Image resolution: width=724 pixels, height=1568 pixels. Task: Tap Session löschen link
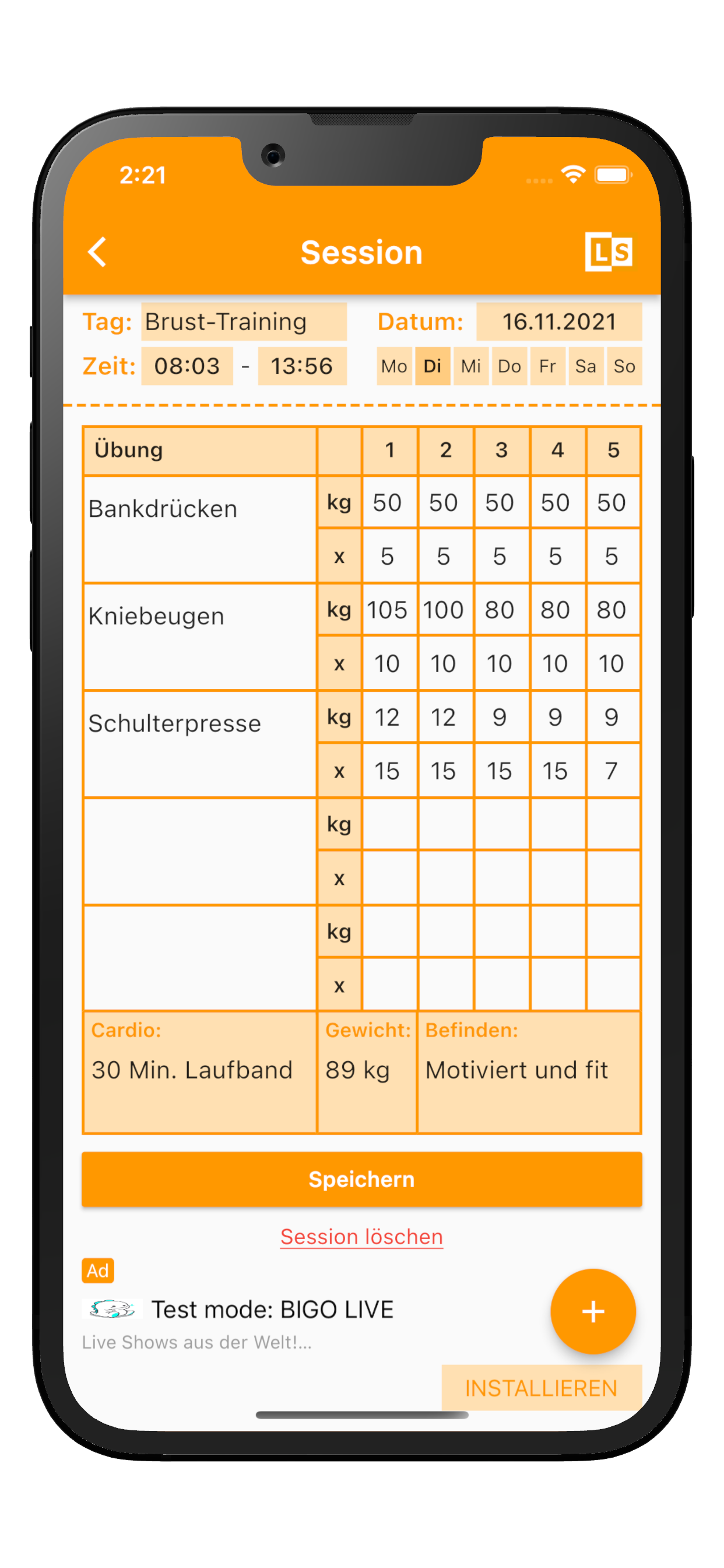point(361,1236)
